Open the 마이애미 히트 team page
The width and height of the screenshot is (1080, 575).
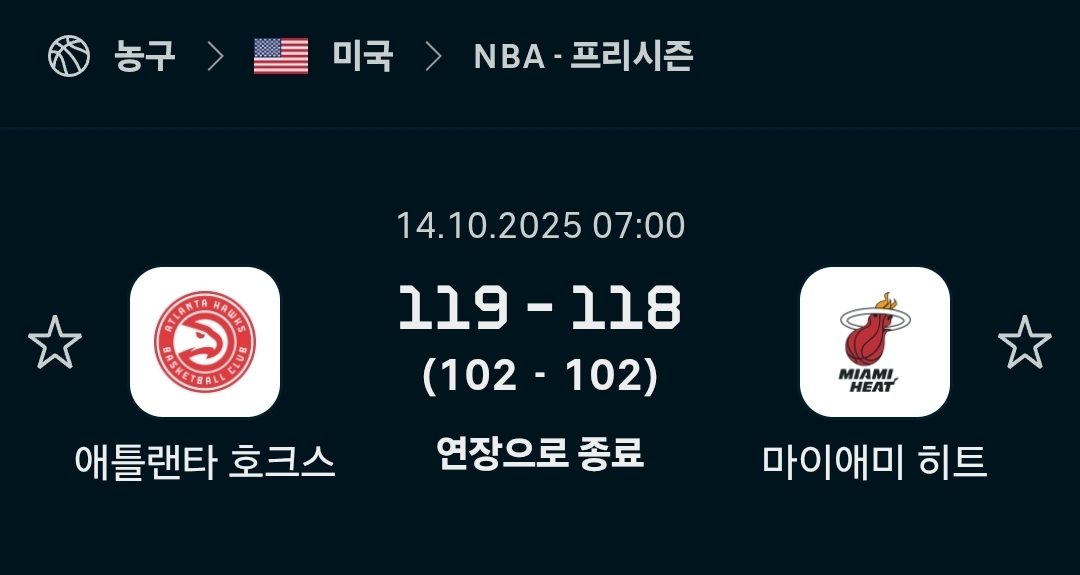tap(874, 343)
